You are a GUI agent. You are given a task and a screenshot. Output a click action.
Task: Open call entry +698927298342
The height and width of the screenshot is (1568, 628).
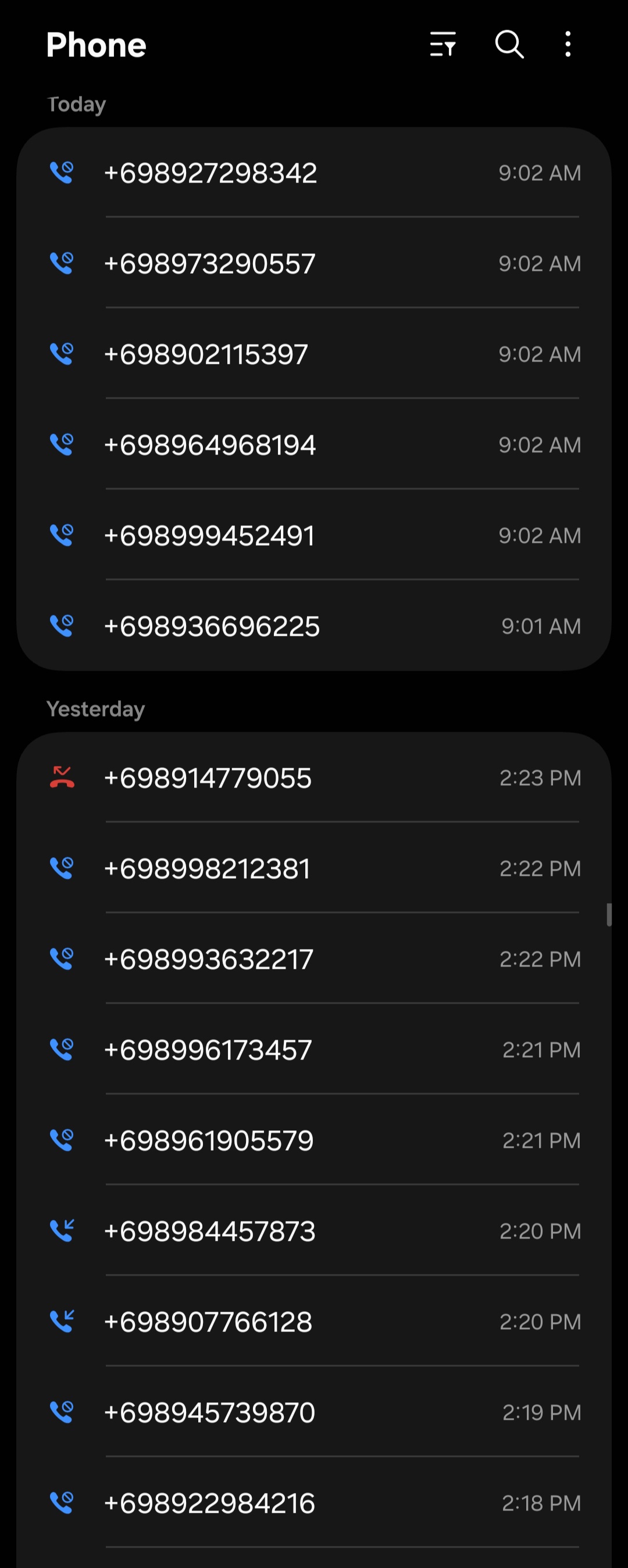[x=313, y=173]
